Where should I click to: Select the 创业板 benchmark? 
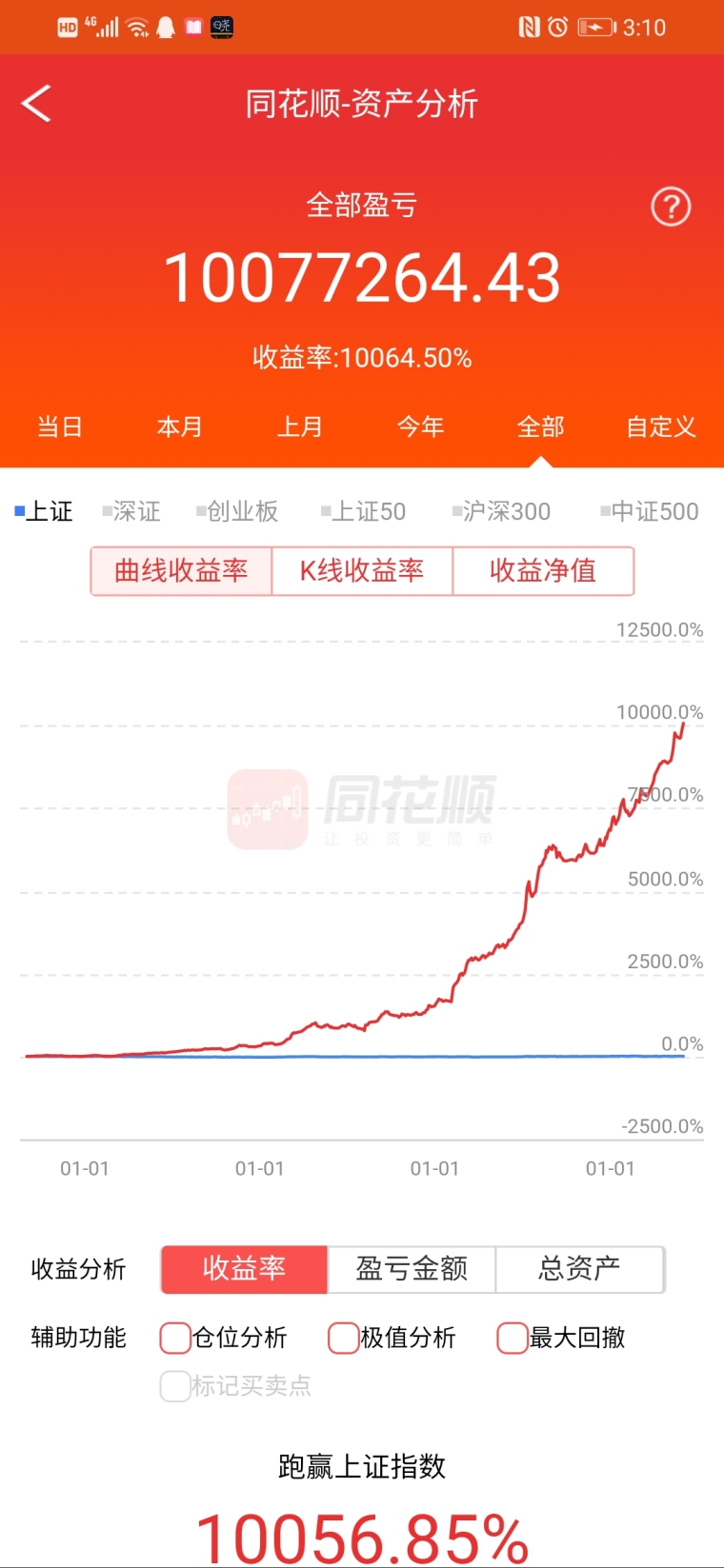(x=238, y=511)
